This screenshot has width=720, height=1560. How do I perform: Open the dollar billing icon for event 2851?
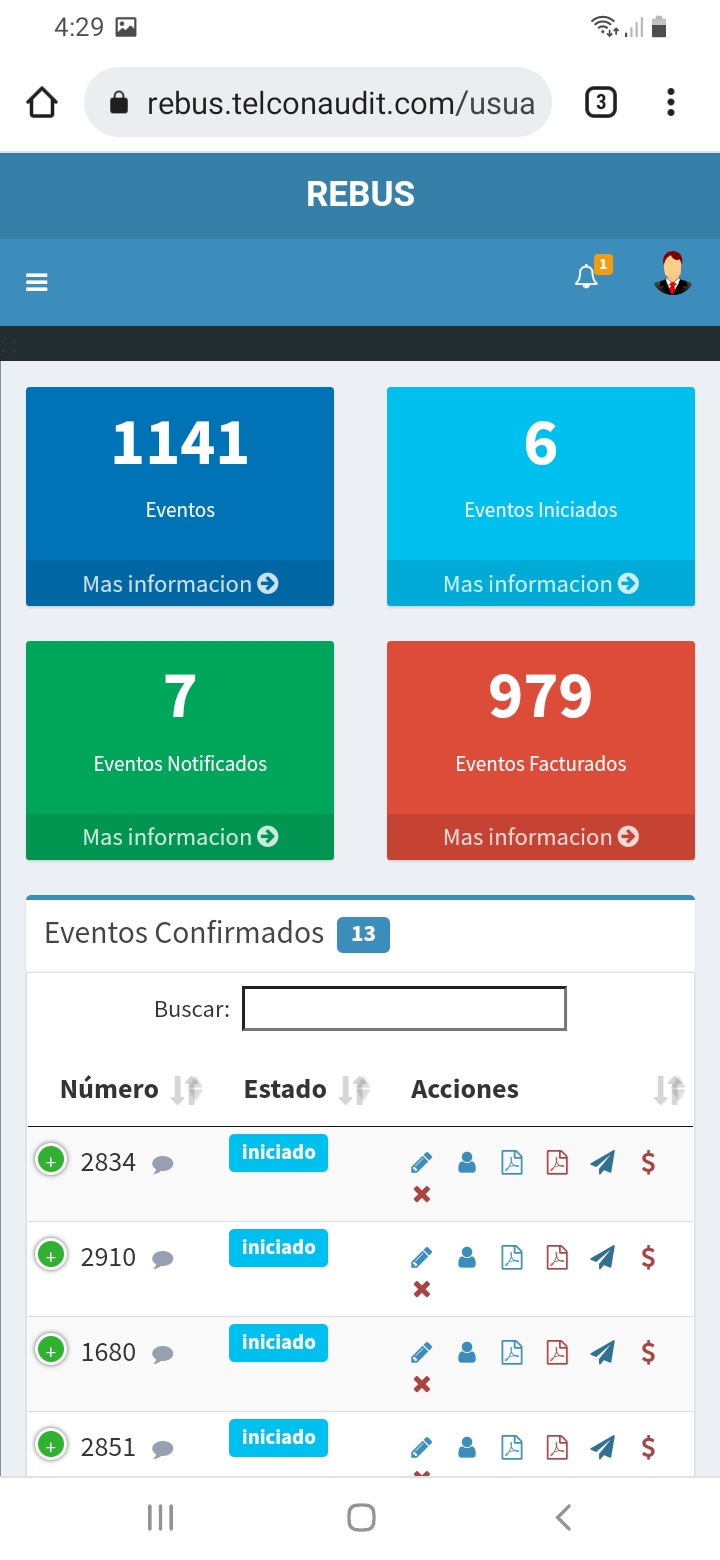coord(648,1447)
